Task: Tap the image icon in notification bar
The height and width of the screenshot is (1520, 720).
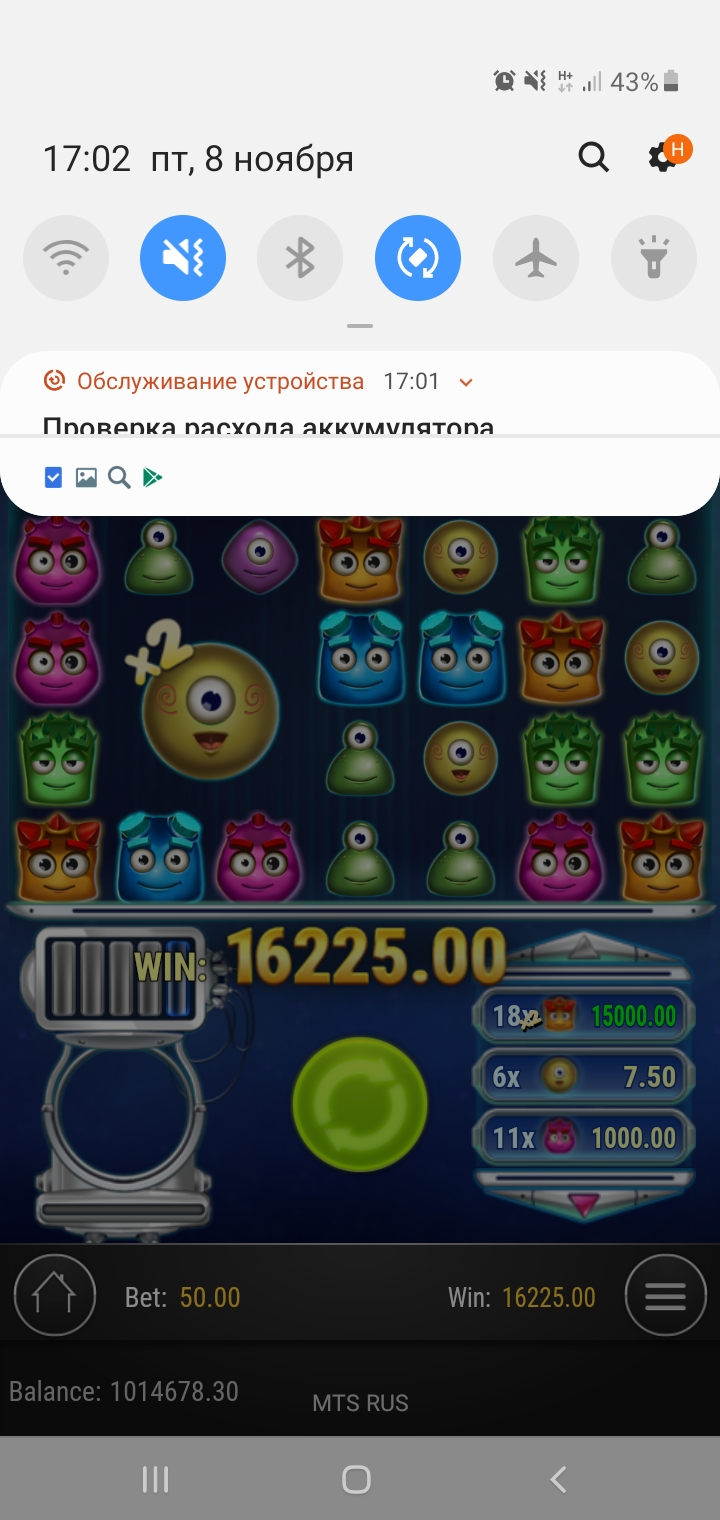Action: pyautogui.click(x=86, y=477)
